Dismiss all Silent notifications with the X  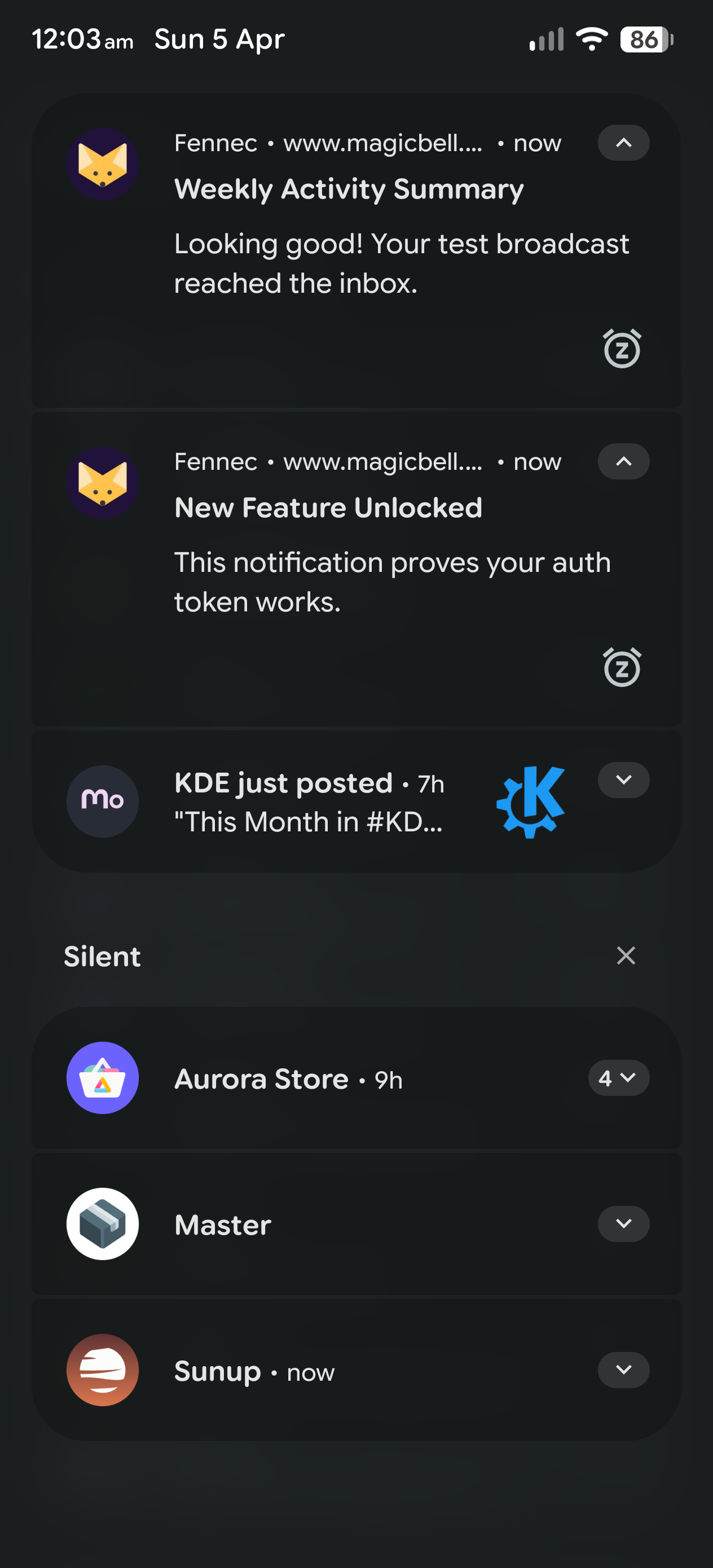coord(626,955)
